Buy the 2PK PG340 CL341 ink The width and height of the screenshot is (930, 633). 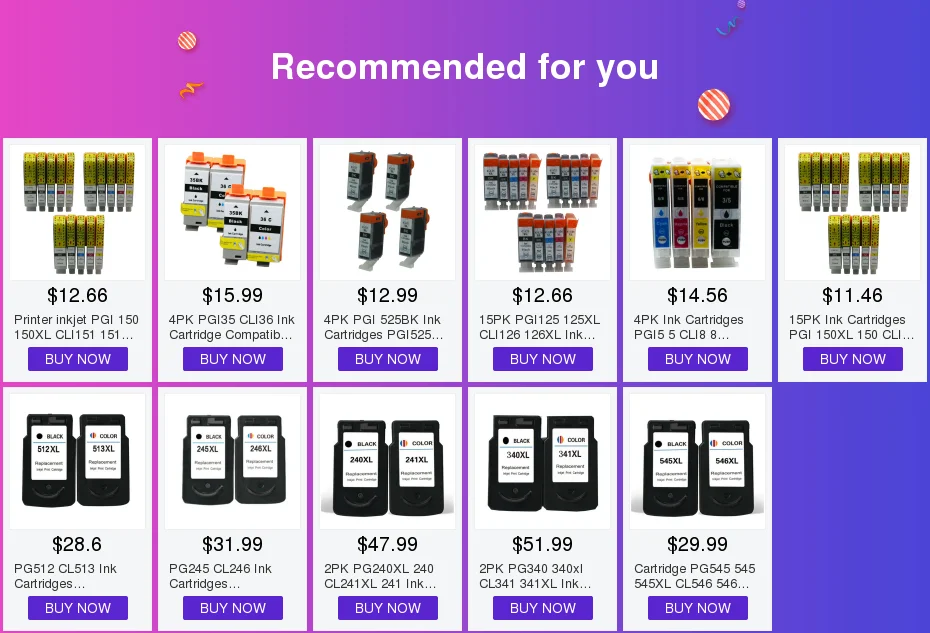pos(543,608)
